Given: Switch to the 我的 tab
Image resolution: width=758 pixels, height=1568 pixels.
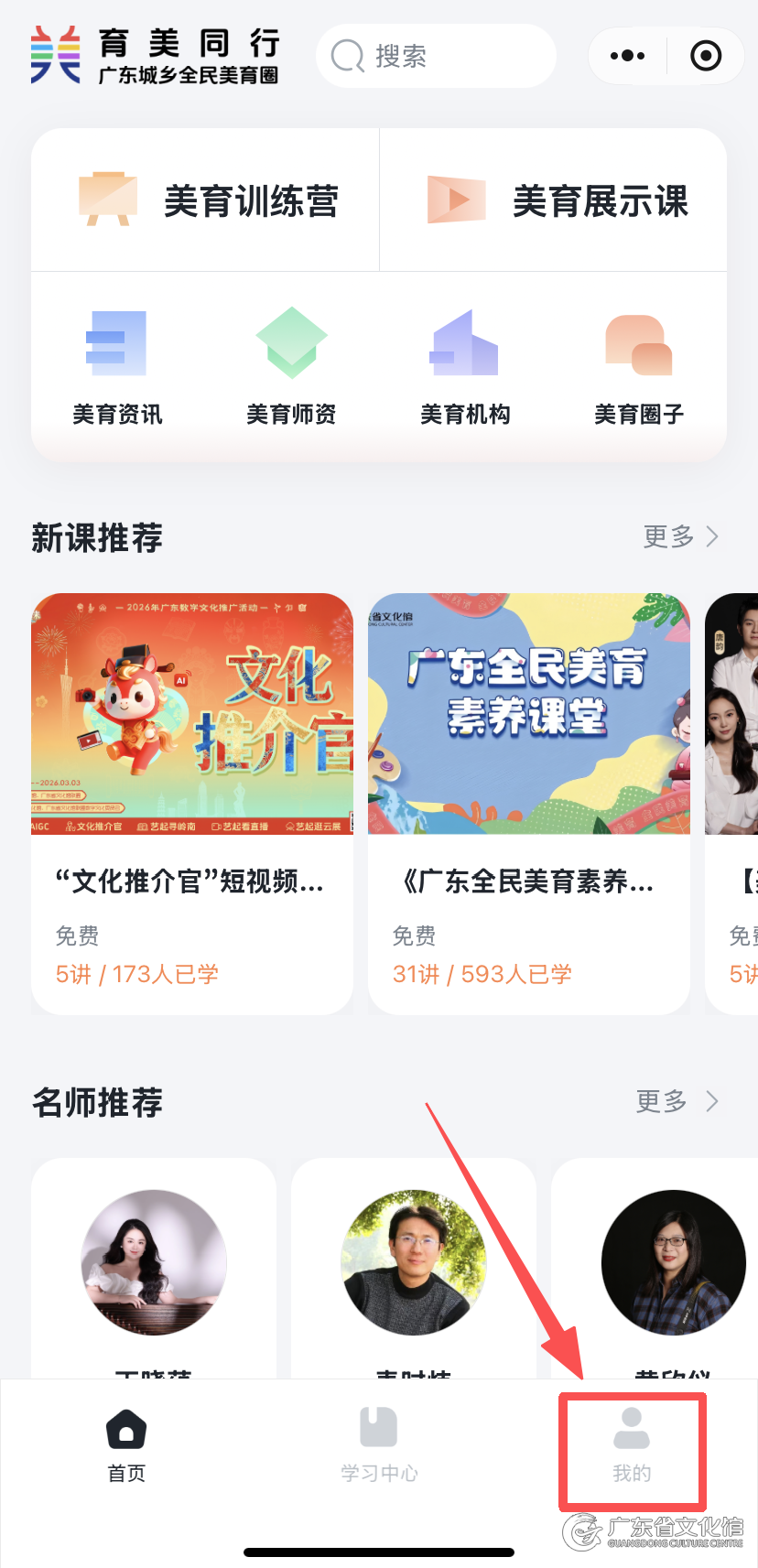Looking at the screenshot, I should [x=632, y=1446].
